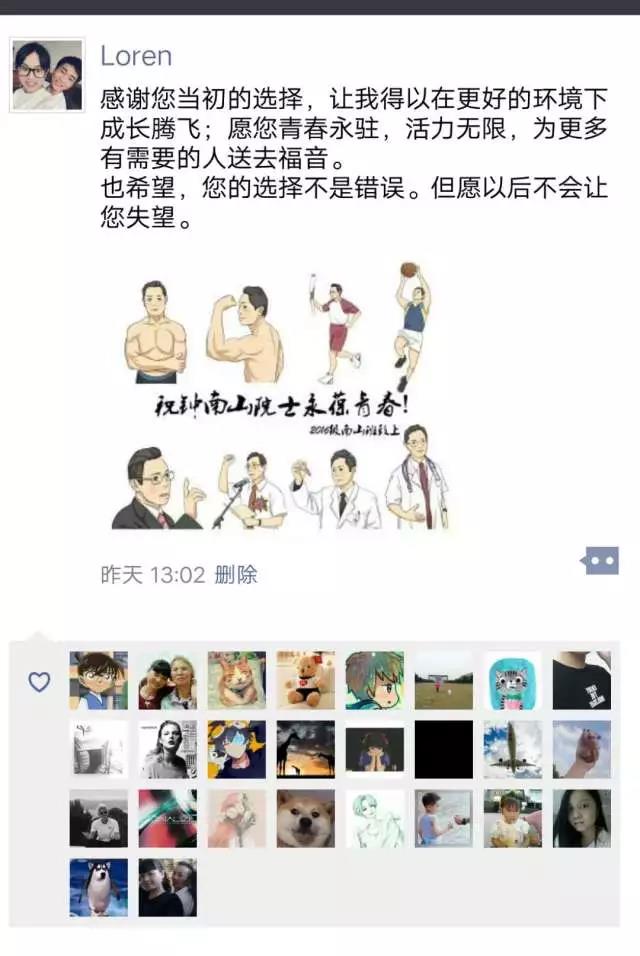
Task: Open the teddy bear avatar liker profile
Action: [x=306, y=680]
